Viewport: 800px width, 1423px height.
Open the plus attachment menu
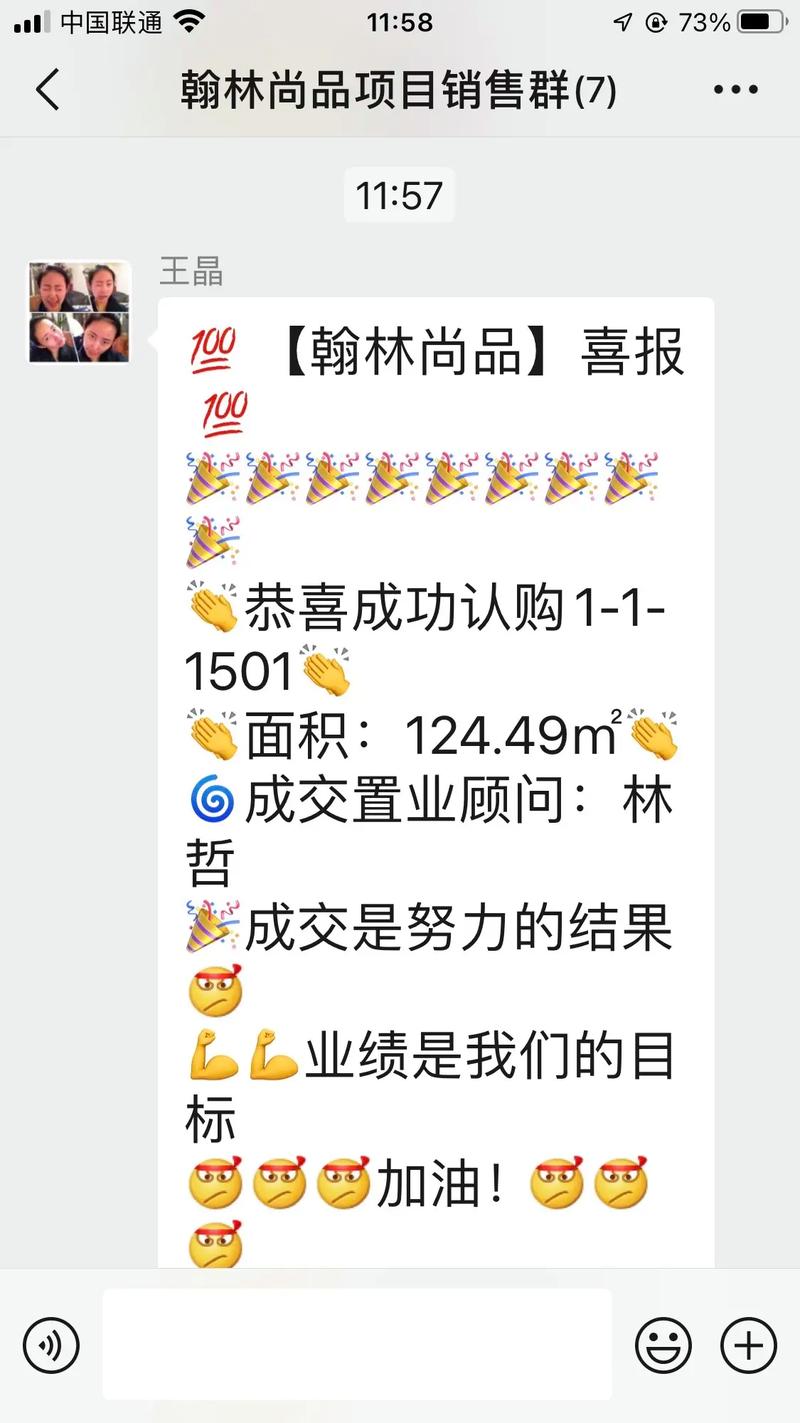748,1345
